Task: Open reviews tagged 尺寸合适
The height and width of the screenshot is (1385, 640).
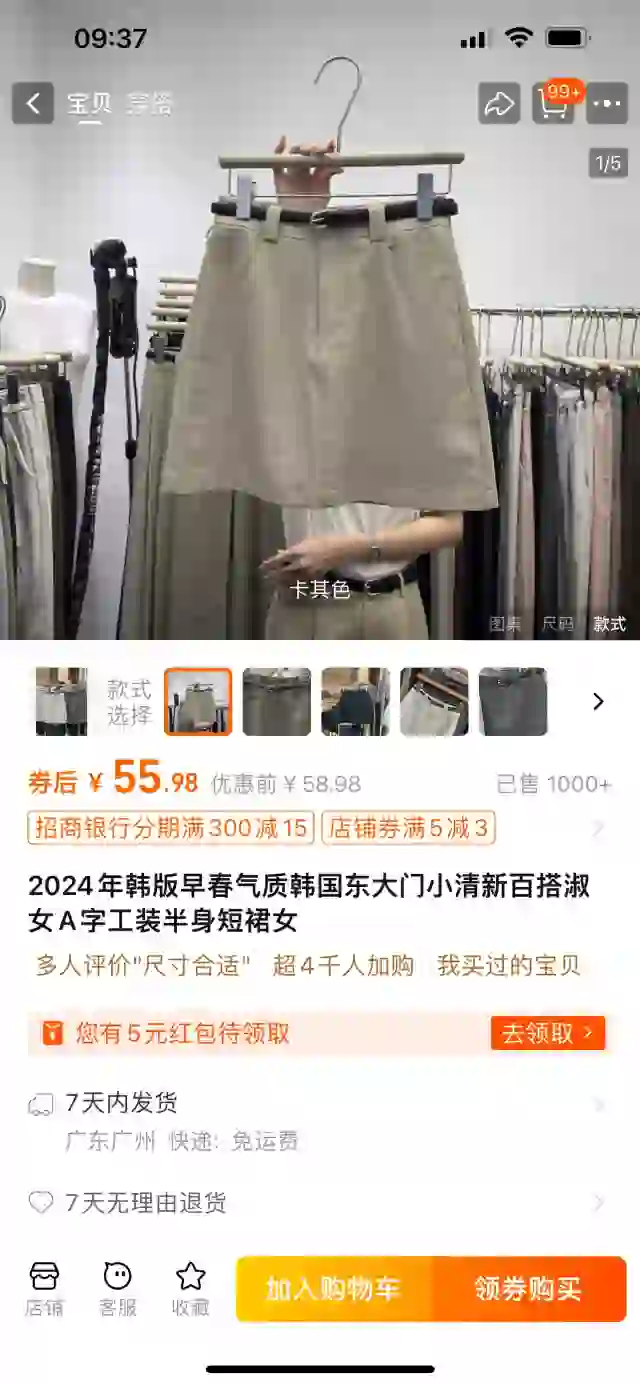Action: [x=142, y=965]
